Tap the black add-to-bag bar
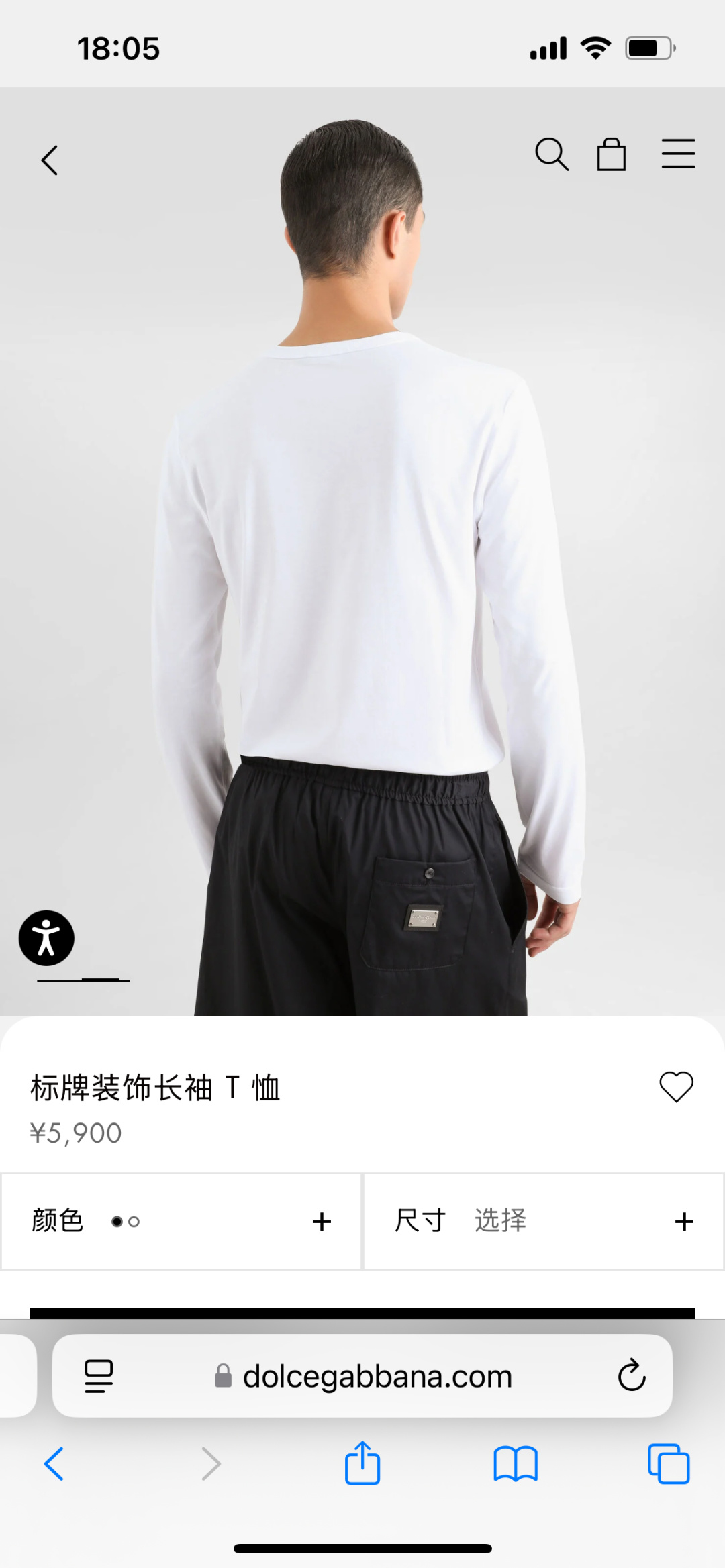This screenshot has width=725, height=1568. tap(362, 1313)
